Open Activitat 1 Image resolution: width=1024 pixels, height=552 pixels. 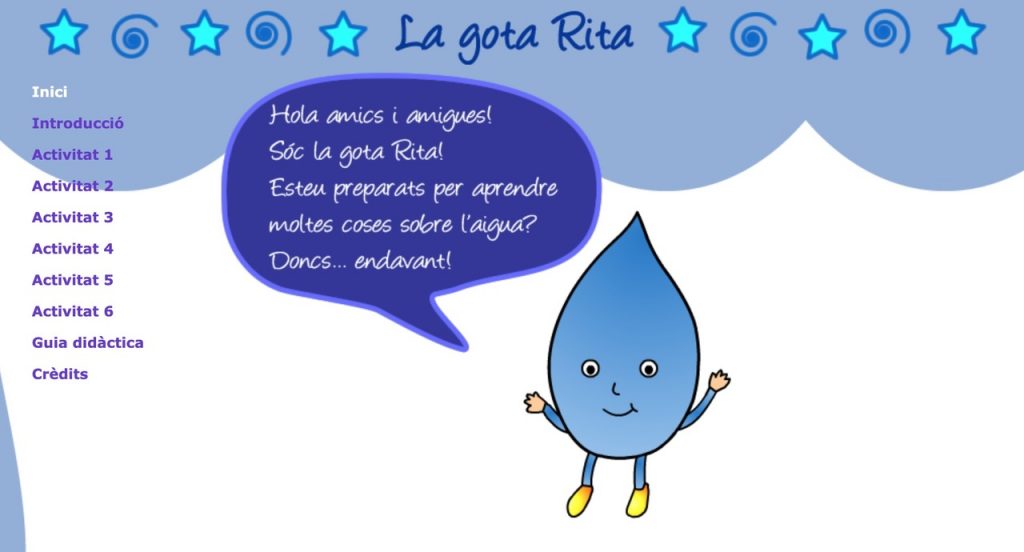(x=72, y=155)
